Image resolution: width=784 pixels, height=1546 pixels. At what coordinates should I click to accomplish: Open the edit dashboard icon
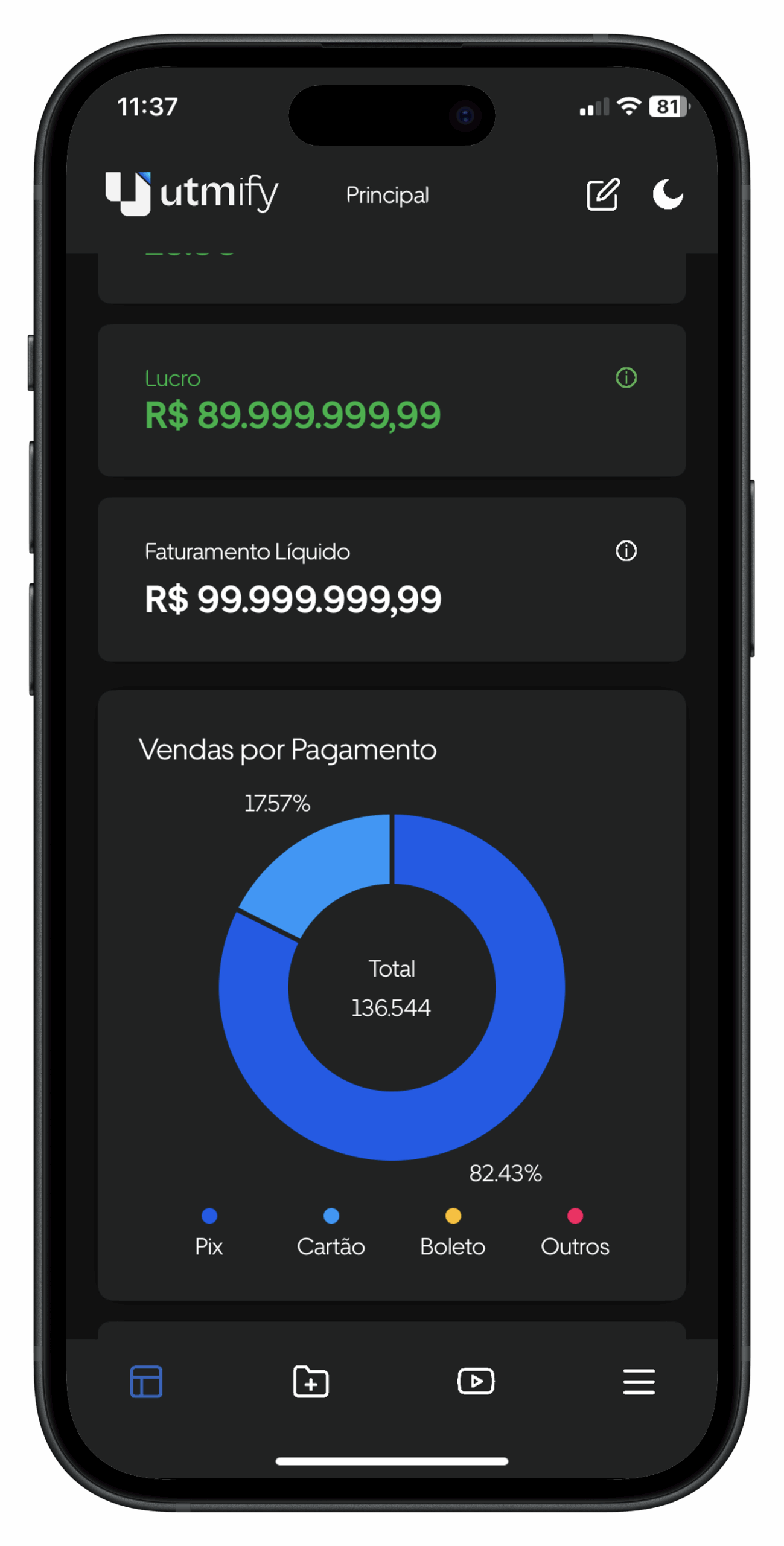point(602,194)
